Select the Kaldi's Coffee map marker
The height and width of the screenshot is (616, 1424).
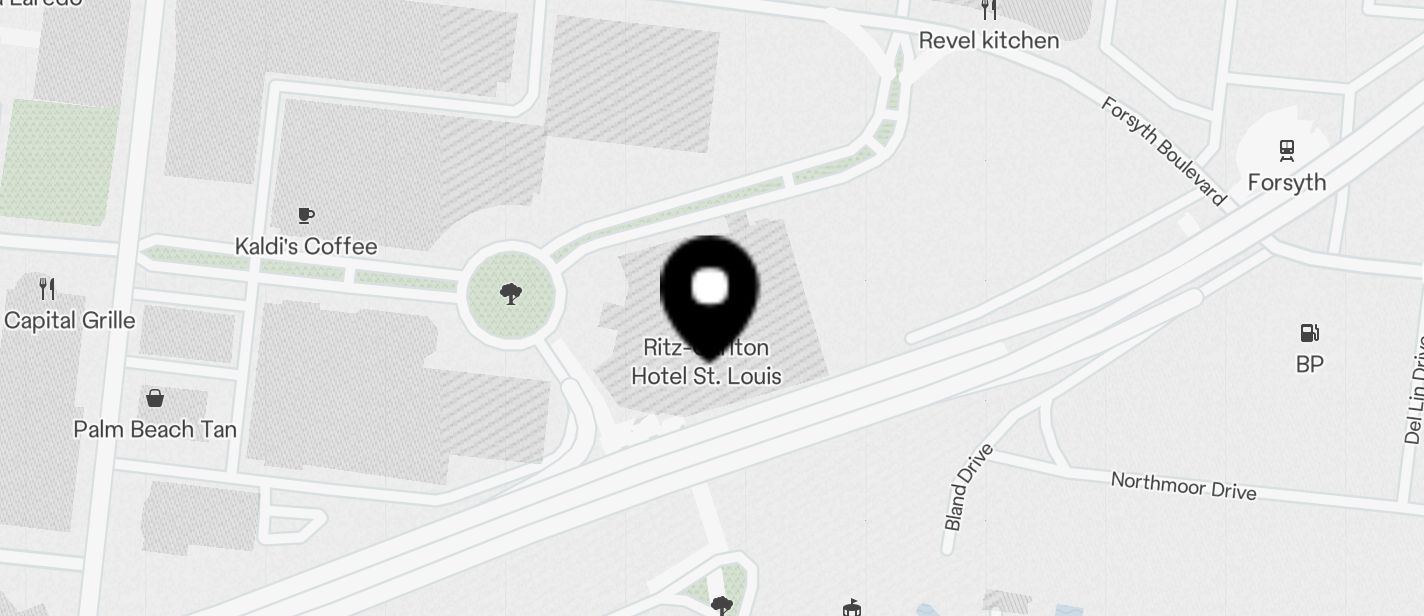[306, 216]
